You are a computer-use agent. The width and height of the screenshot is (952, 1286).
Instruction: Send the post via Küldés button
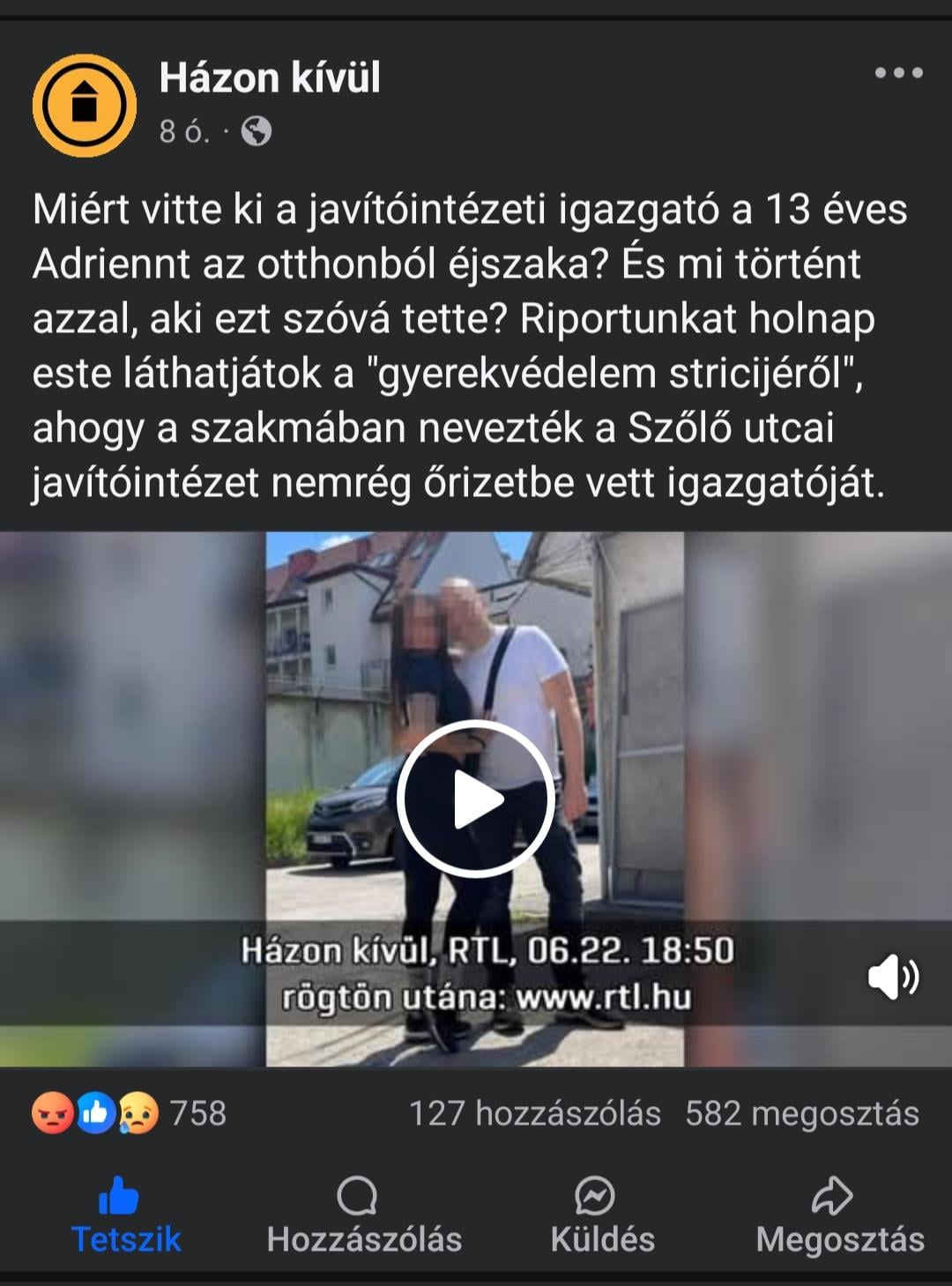tap(603, 1216)
